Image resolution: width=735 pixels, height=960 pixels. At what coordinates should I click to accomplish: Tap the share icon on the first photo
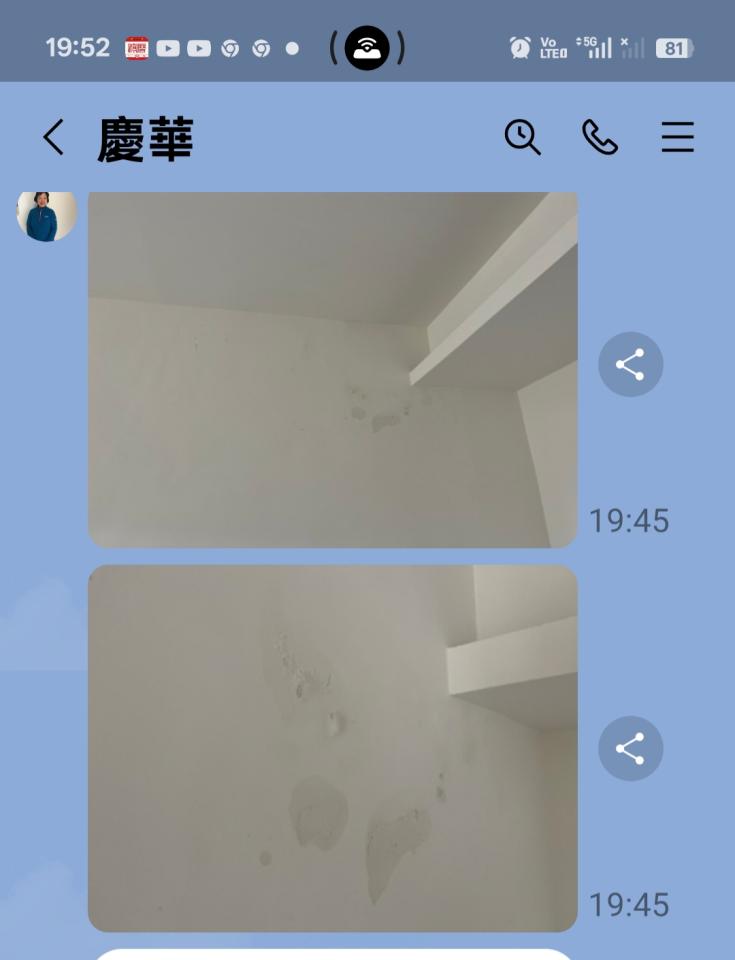point(631,364)
